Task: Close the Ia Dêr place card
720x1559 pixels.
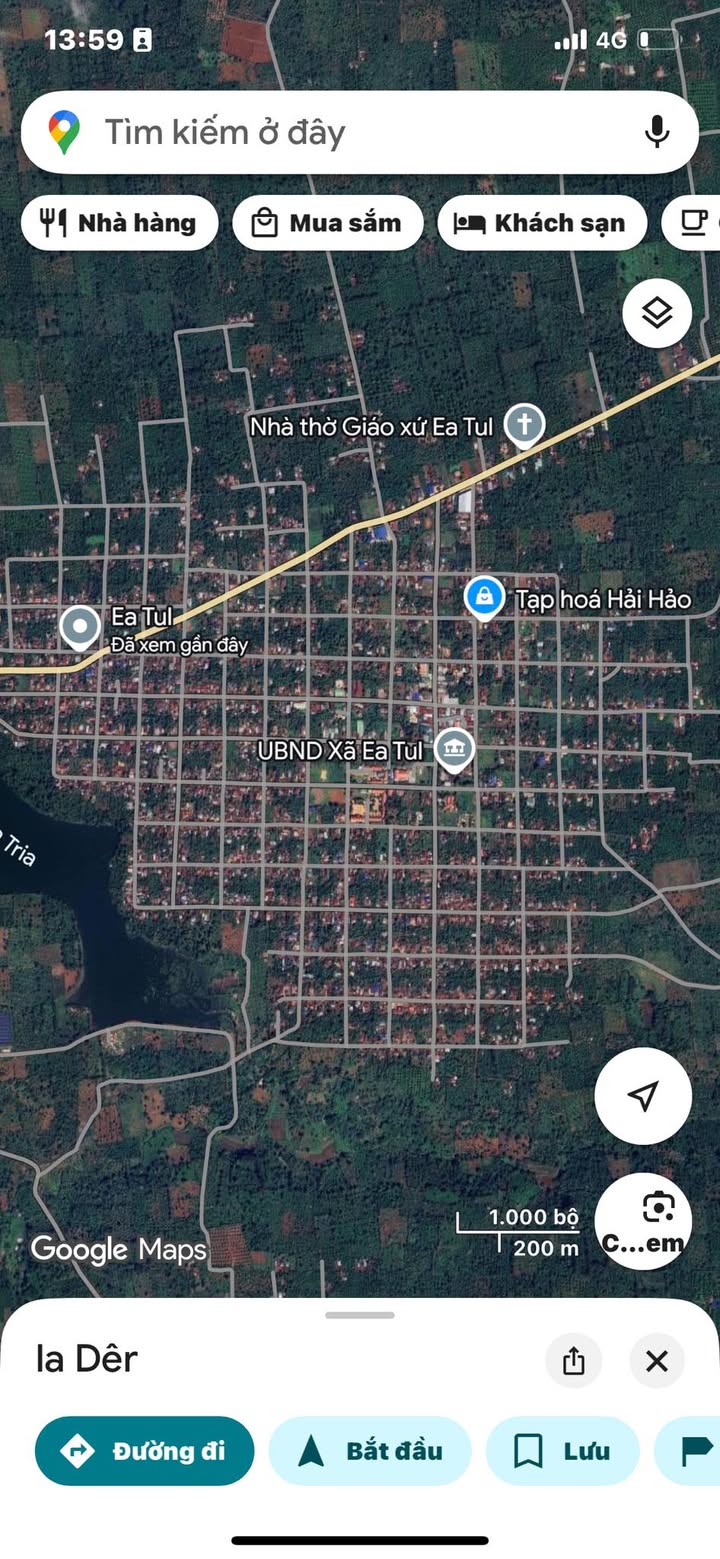Action: [657, 1360]
